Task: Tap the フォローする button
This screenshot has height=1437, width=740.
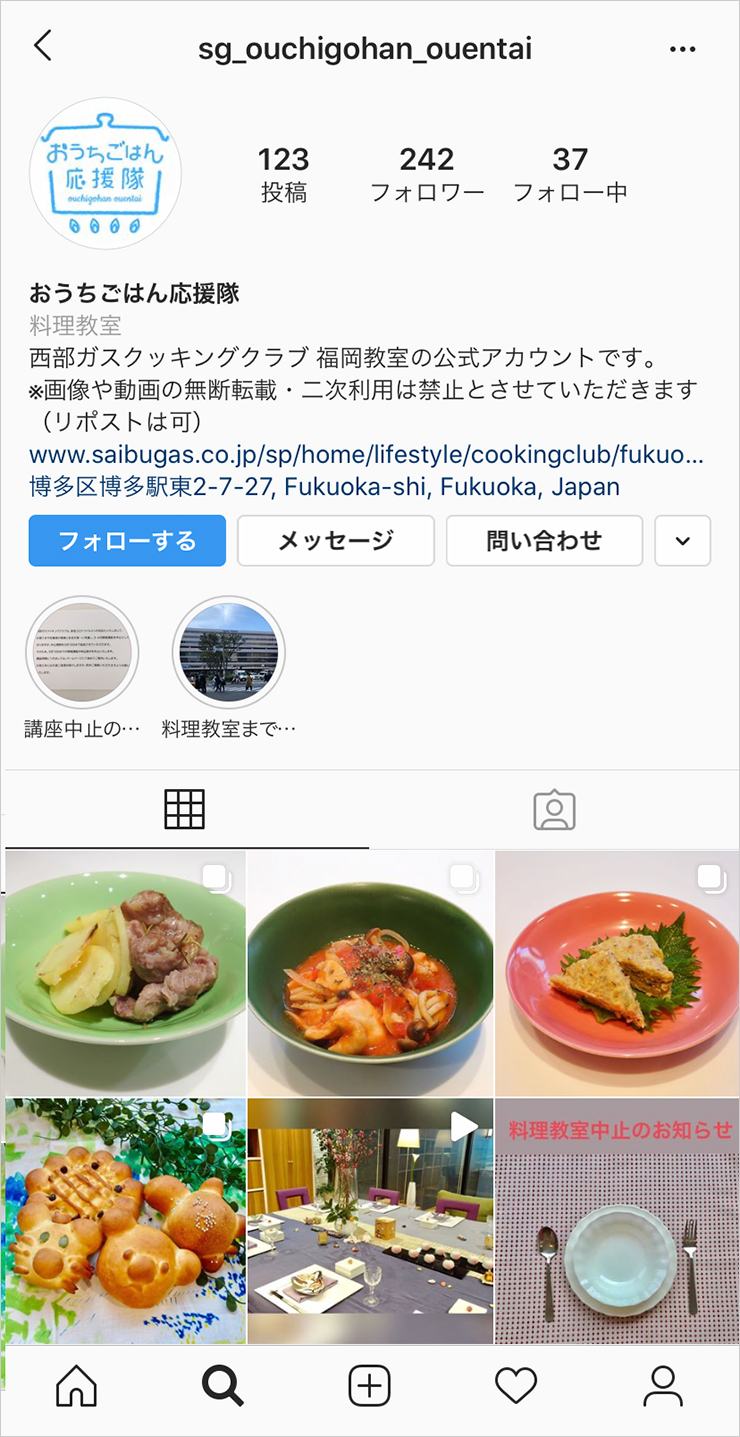Action: click(x=127, y=541)
